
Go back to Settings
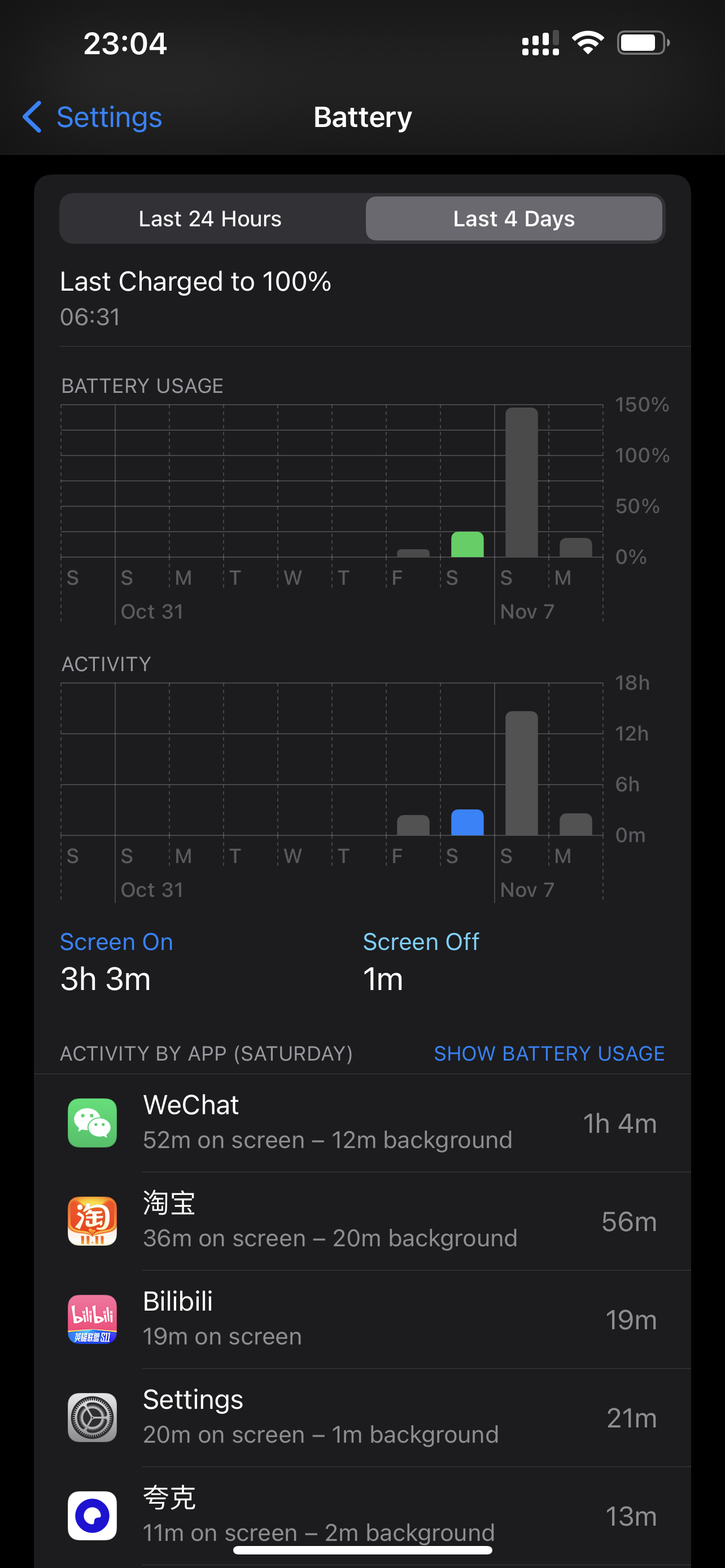point(93,117)
